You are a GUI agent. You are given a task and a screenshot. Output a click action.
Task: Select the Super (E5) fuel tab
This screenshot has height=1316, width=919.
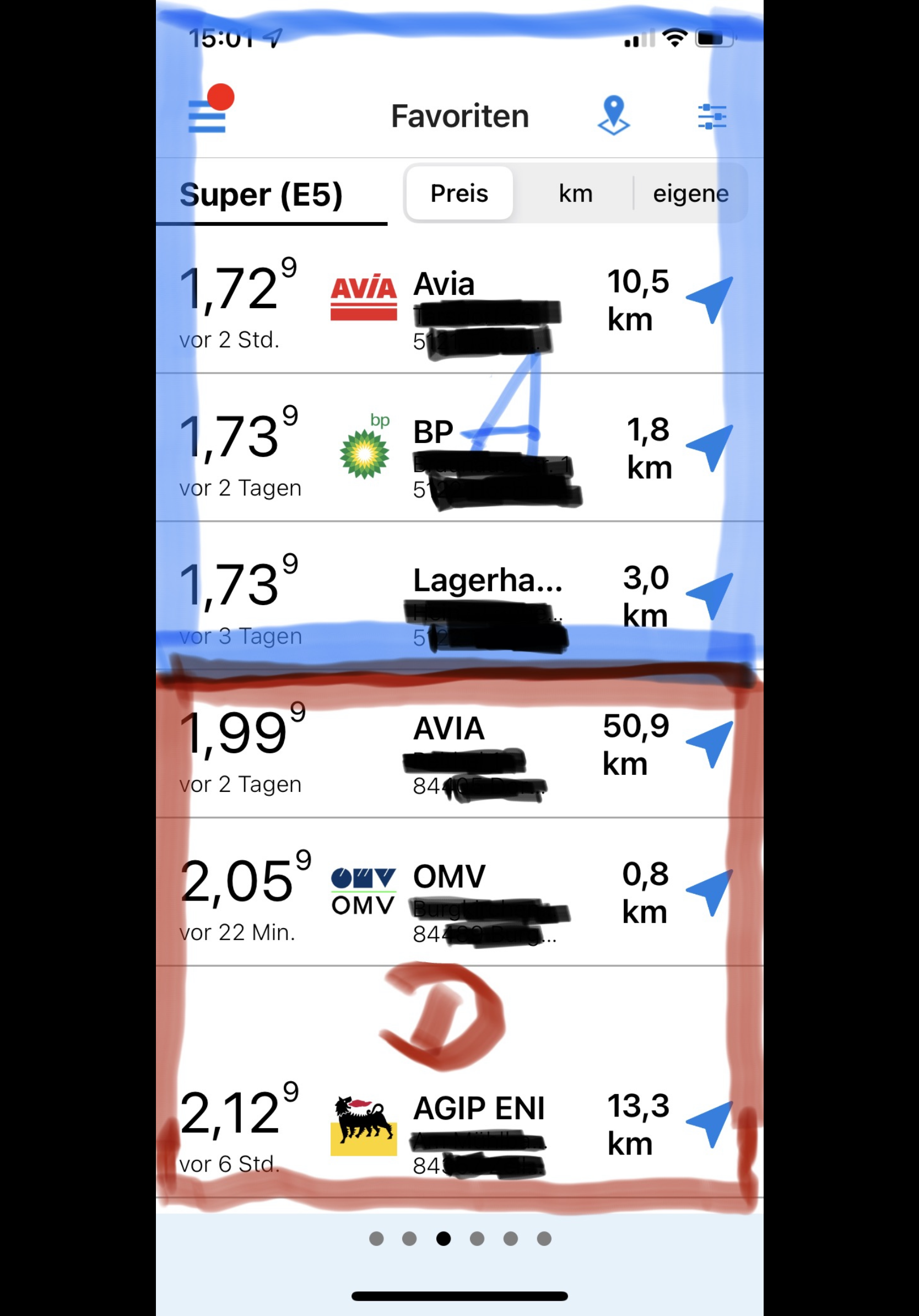[x=261, y=195]
